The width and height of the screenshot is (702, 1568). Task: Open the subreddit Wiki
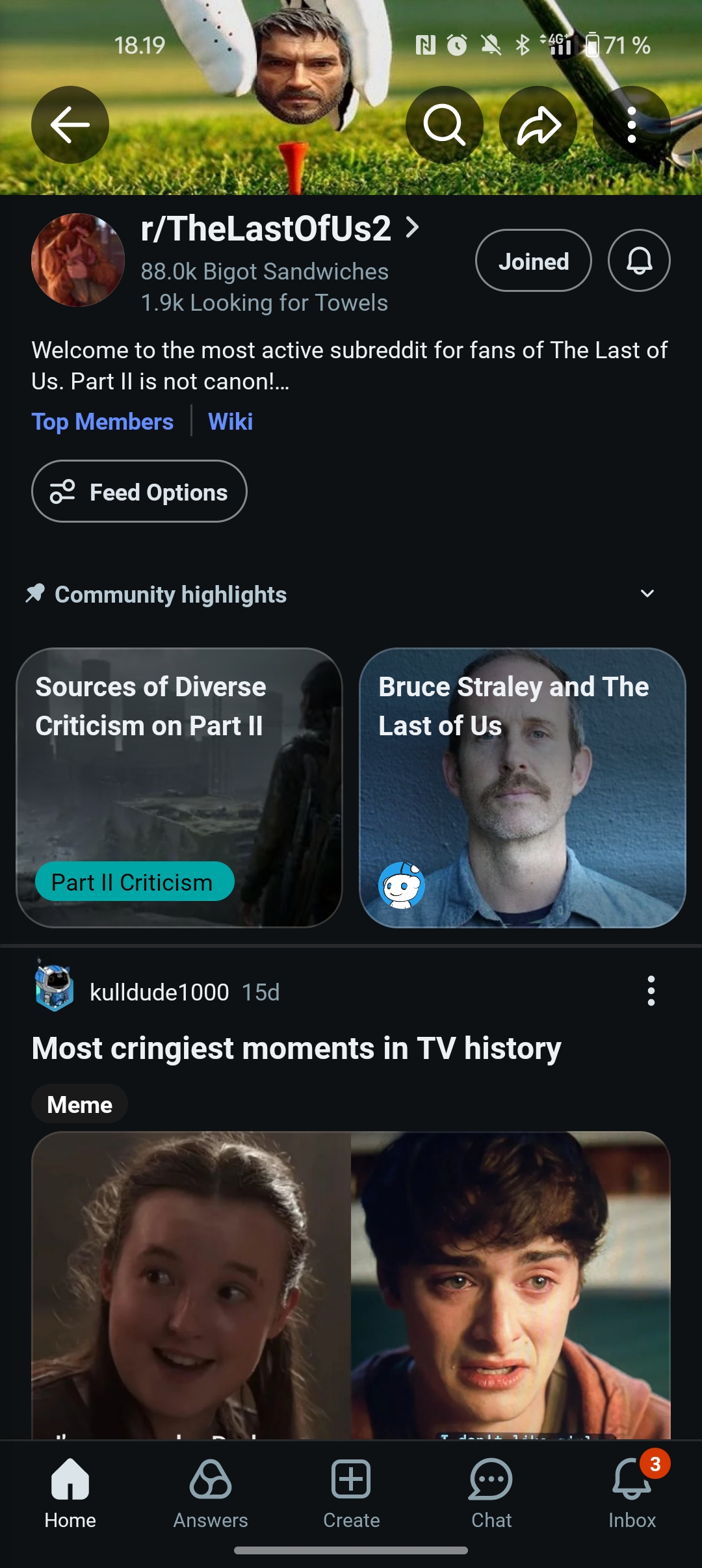tap(230, 422)
